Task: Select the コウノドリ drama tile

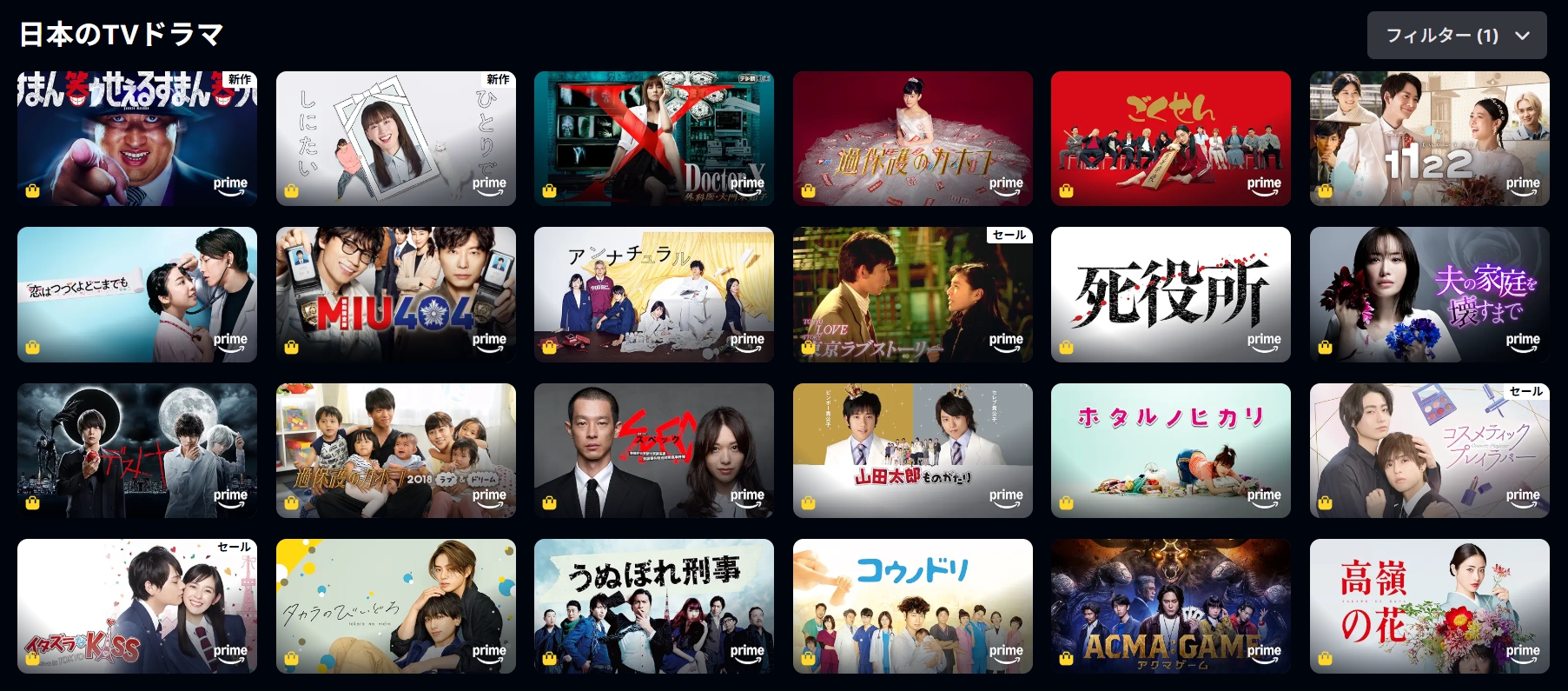Action: (x=912, y=606)
